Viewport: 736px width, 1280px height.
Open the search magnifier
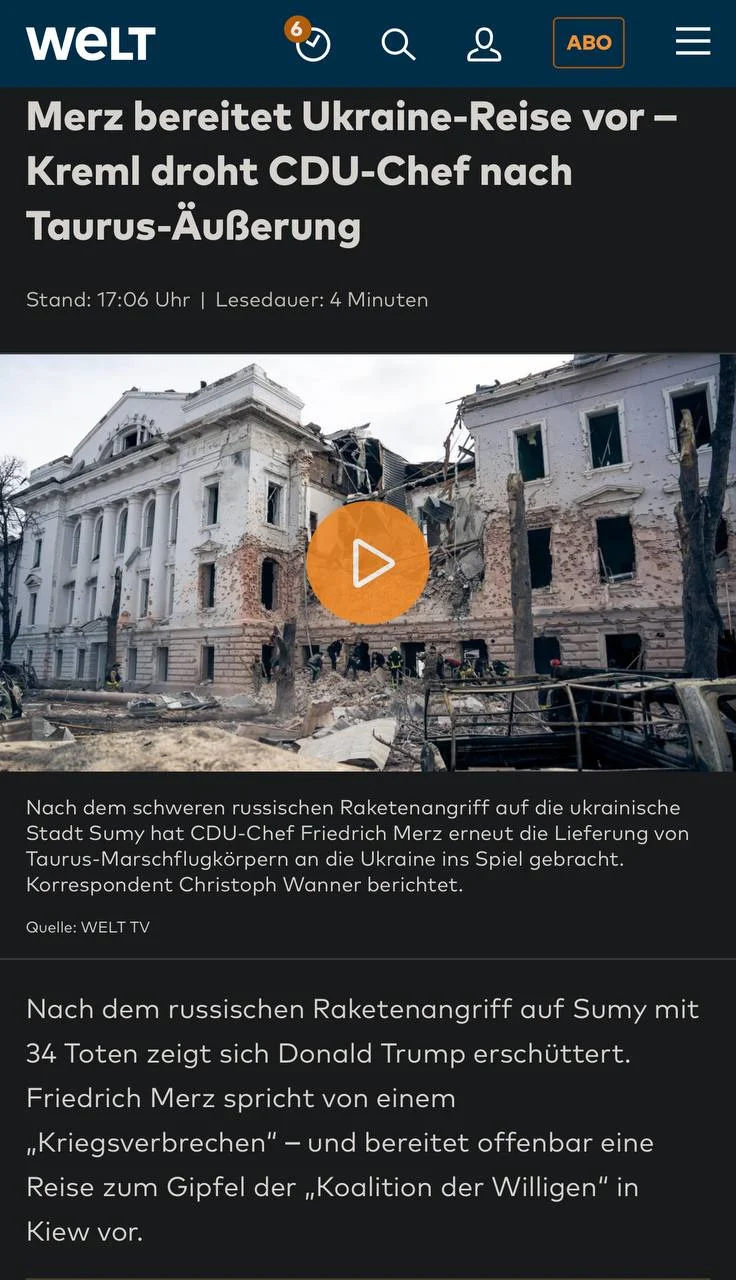coord(398,43)
